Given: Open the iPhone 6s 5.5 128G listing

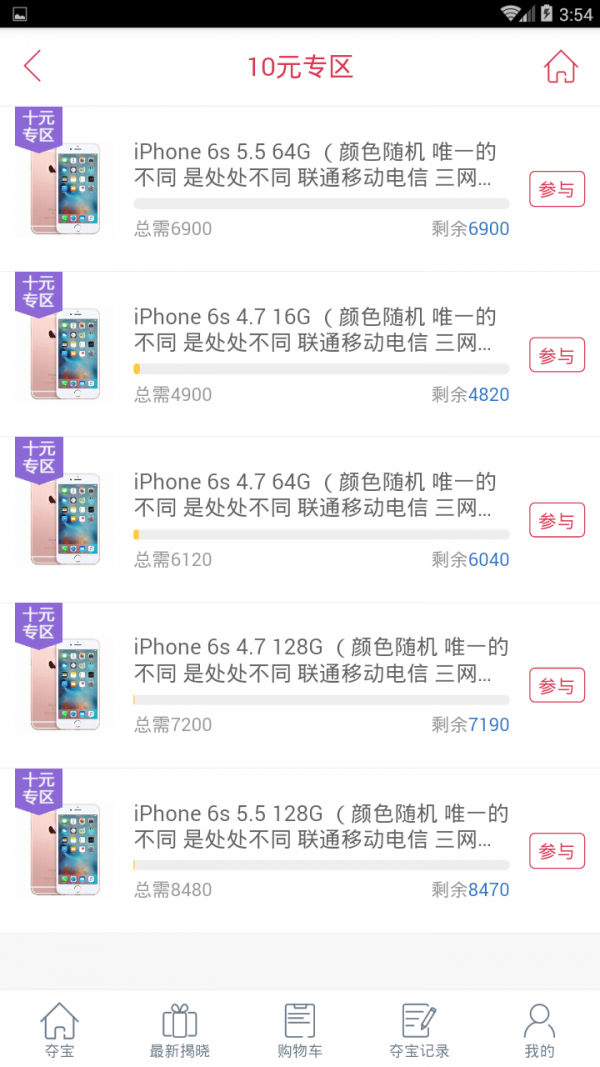Looking at the screenshot, I should [x=314, y=826].
